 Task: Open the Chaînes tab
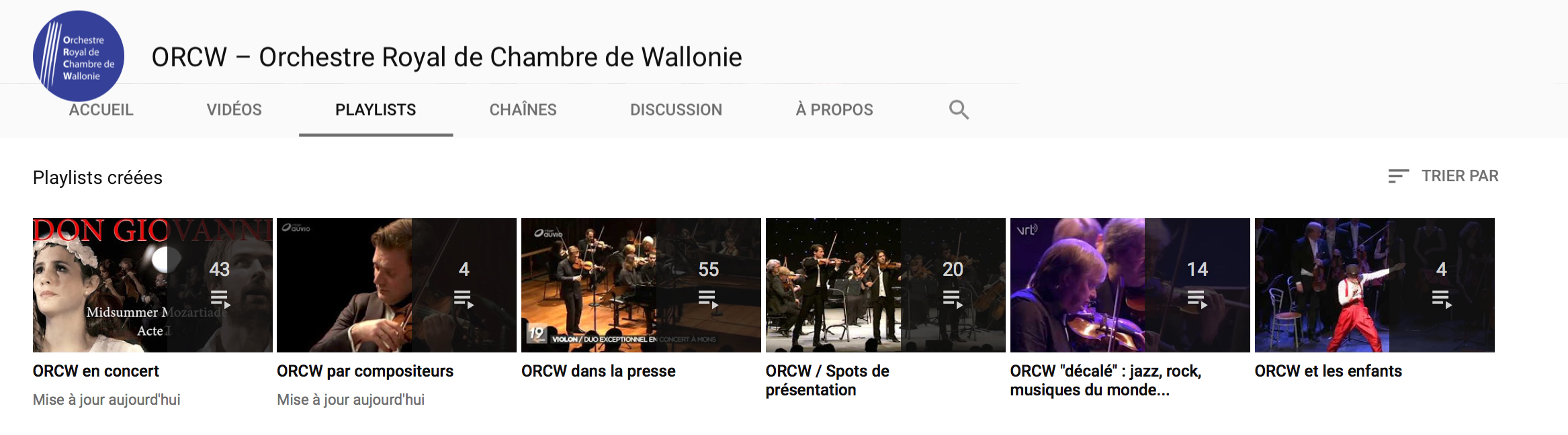(x=523, y=110)
